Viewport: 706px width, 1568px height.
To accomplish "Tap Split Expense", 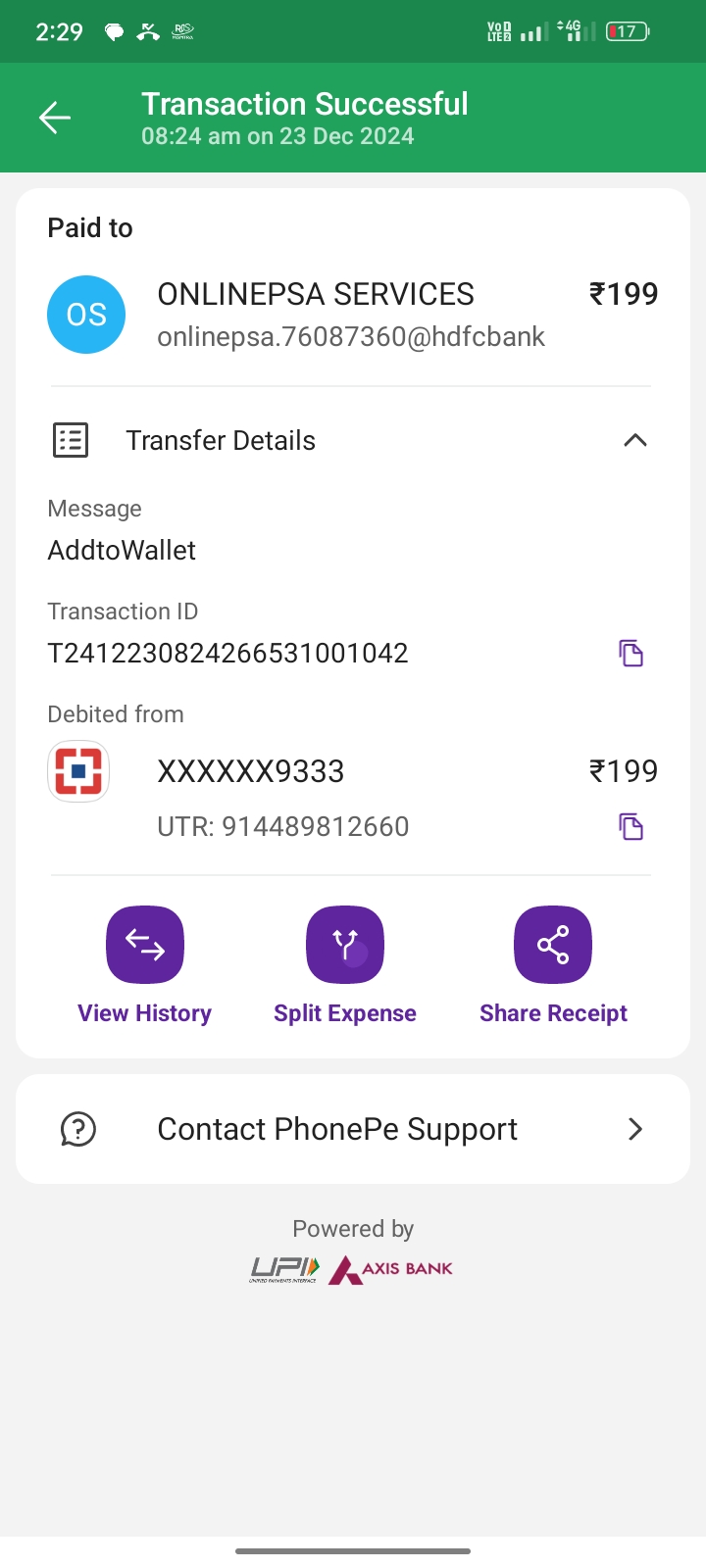I will 345,946.
